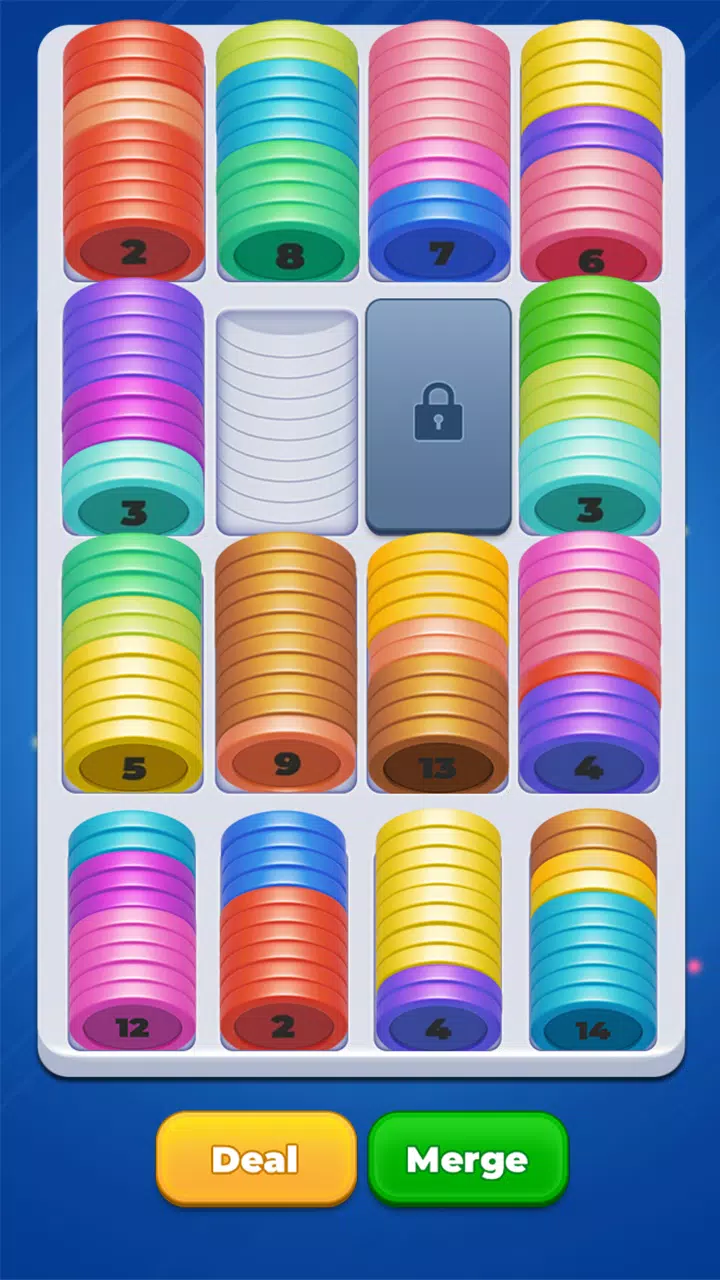Screen dimensions: 720x1280
Task: Select the green coin stack numbered 8
Action: click(x=287, y=150)
